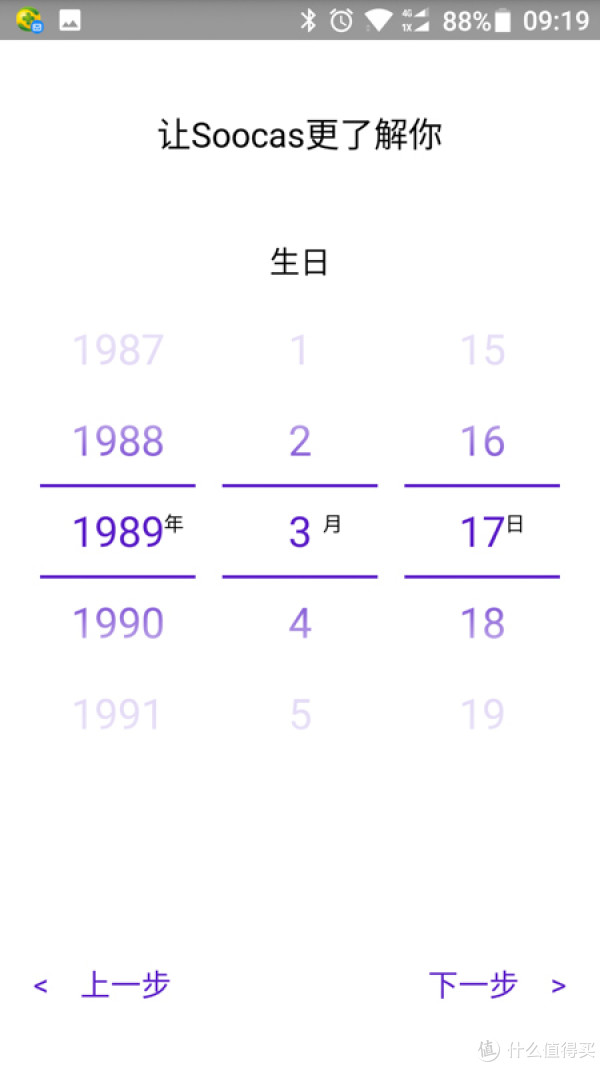The width and height of the screenshot is (600, 1067).
Task: Select year 1988 in the picker
Action: click(118, 441)
